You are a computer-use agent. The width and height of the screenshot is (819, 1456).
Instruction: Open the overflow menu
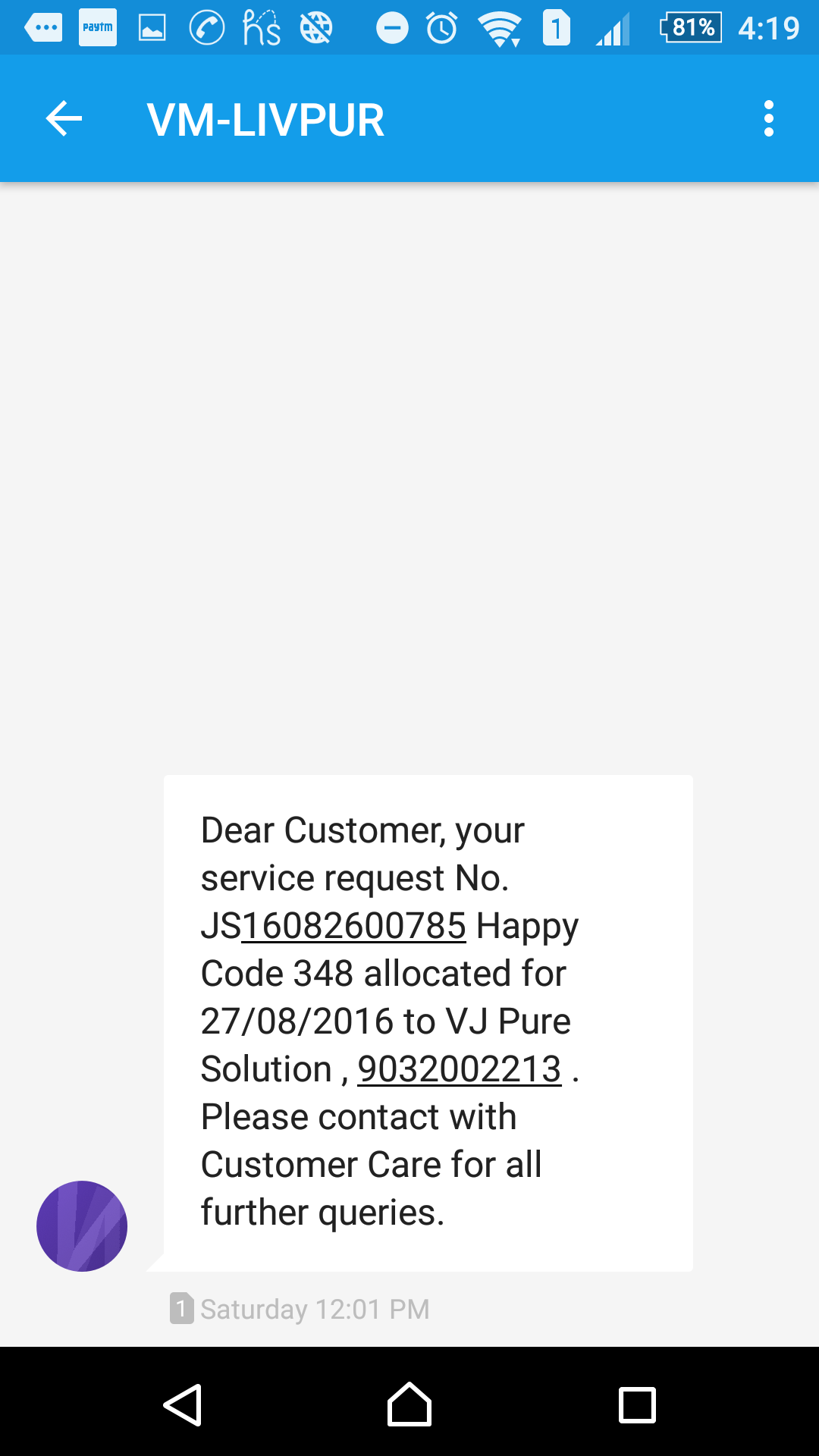(768, 119)
